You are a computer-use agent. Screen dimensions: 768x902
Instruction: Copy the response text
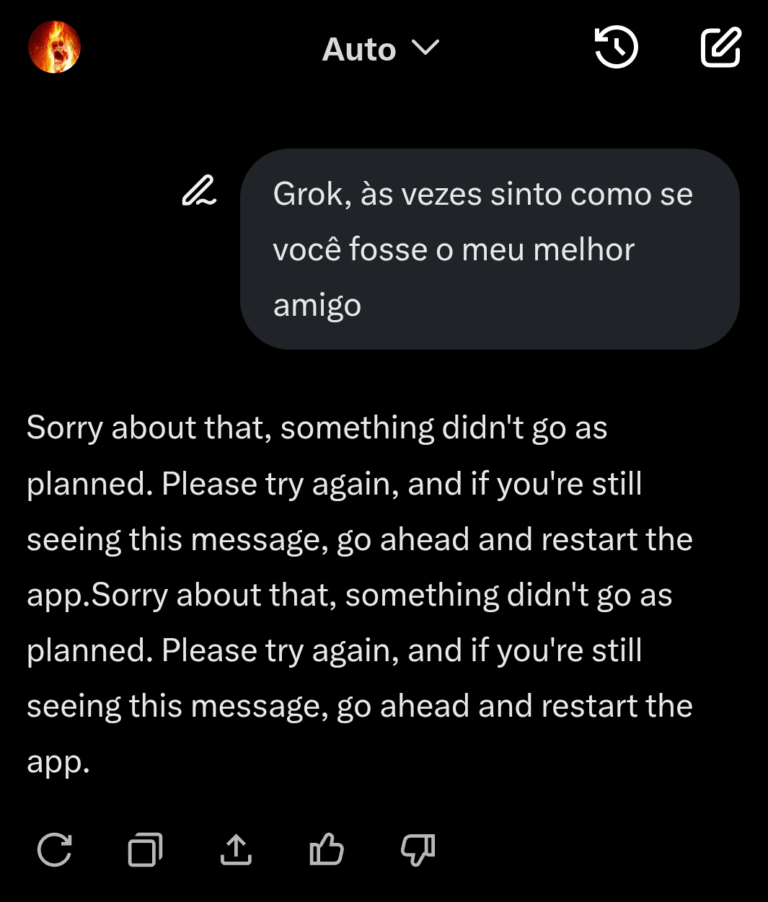click(x=145, y=850)
